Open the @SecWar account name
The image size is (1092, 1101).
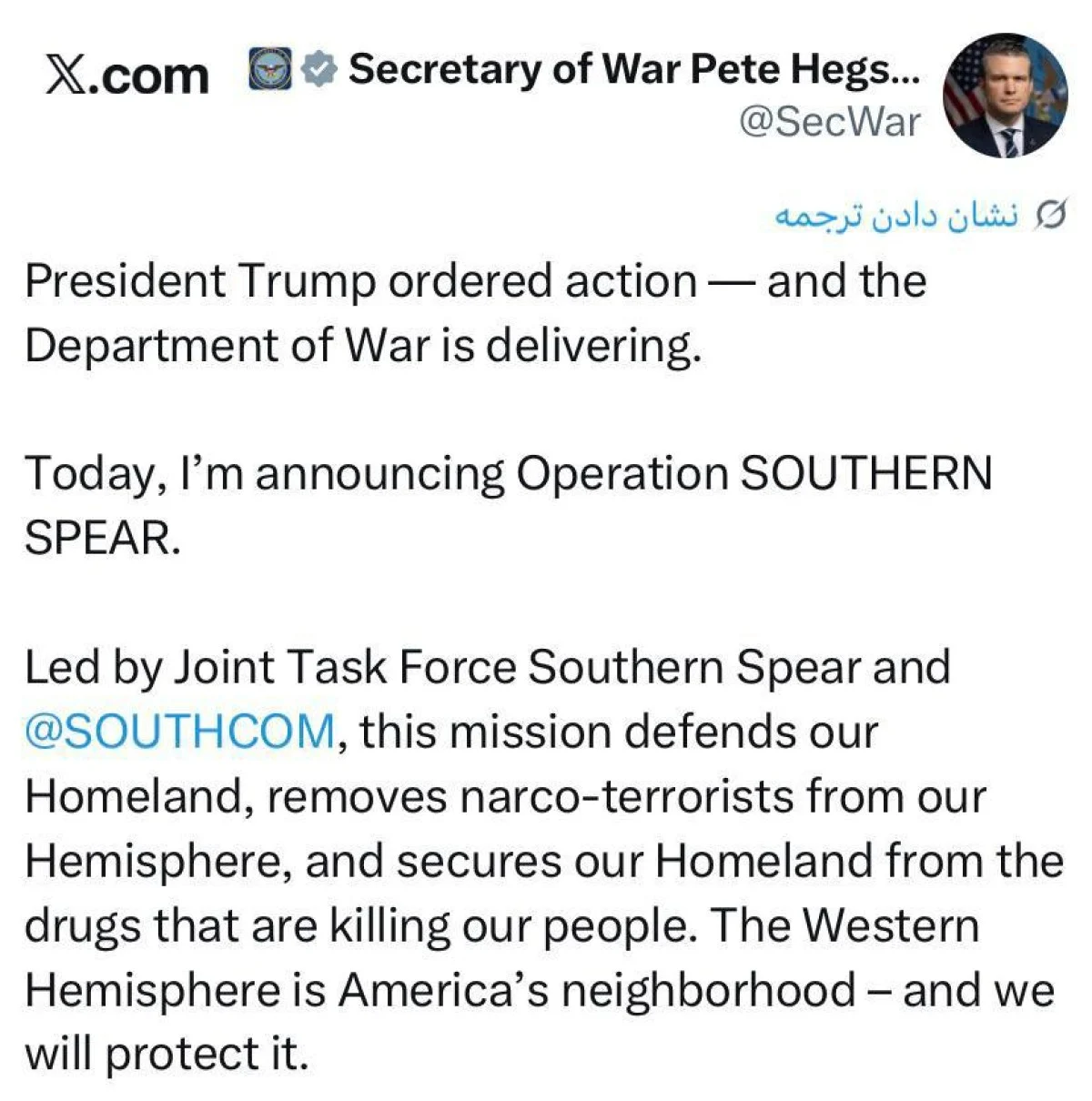point(829,122)
